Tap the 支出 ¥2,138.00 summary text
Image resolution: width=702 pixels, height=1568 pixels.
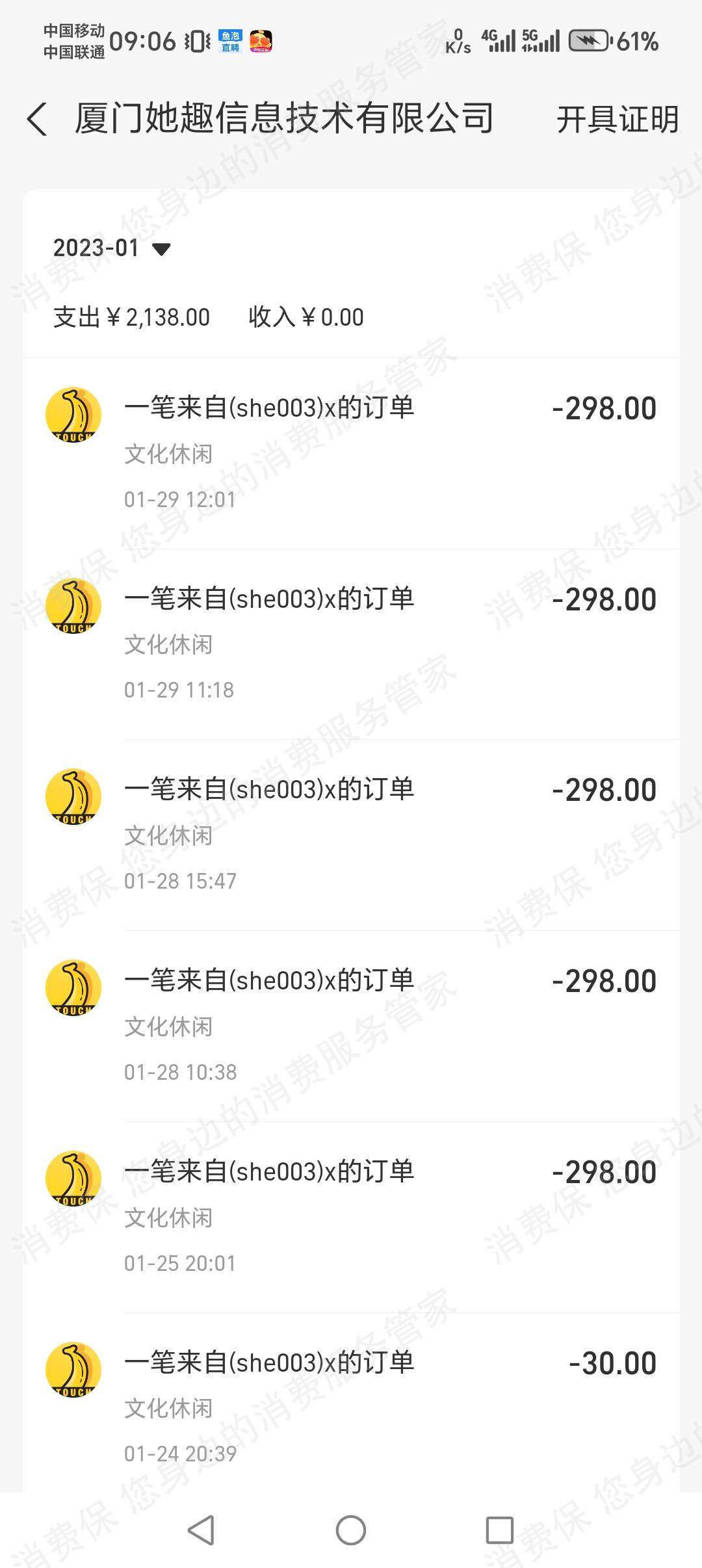[130, 317]
